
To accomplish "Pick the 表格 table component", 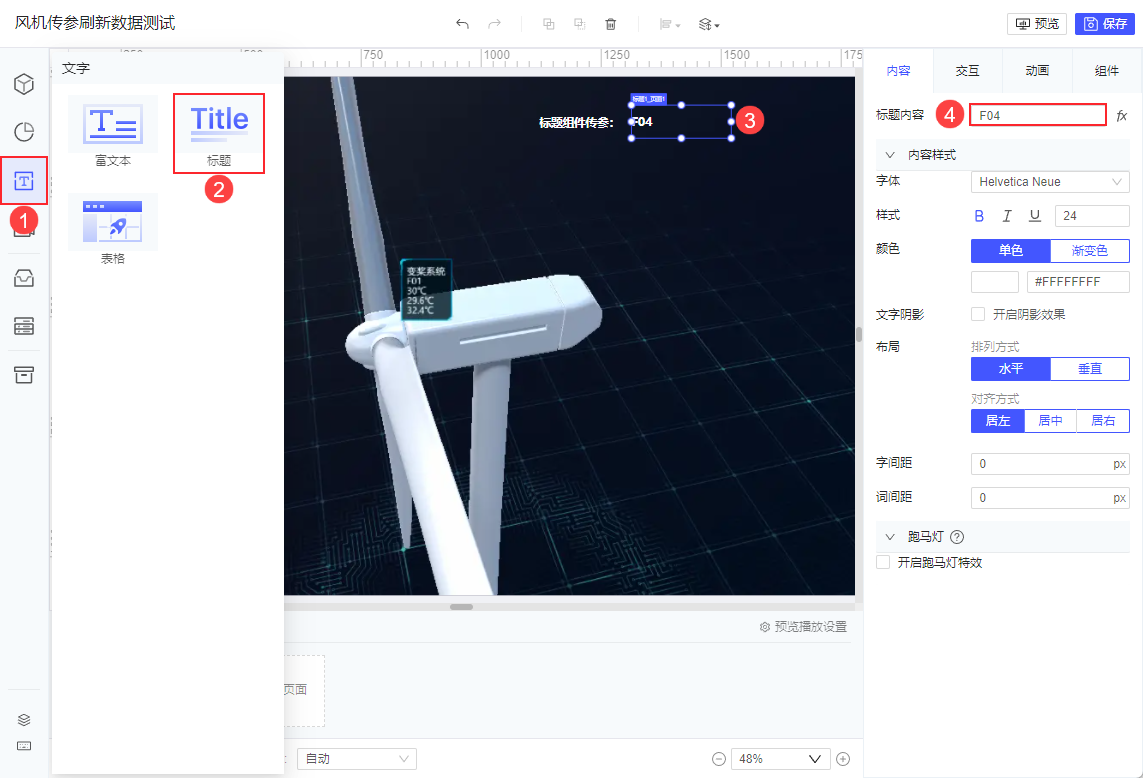I will pyautogui.click(x=113, y=230).
